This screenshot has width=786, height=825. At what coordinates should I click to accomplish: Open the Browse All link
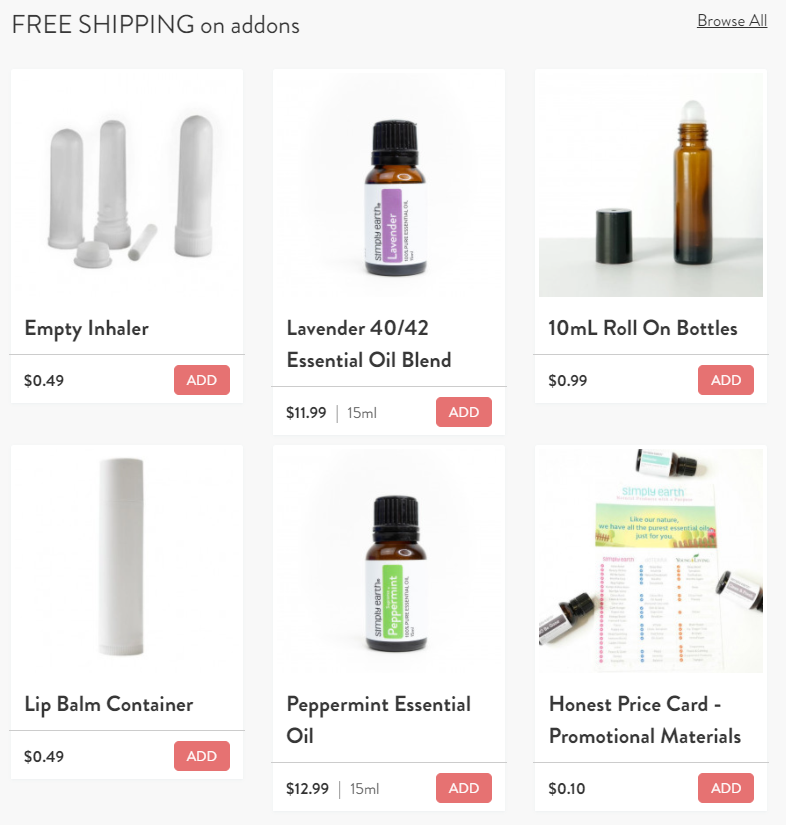pos(732,21)
